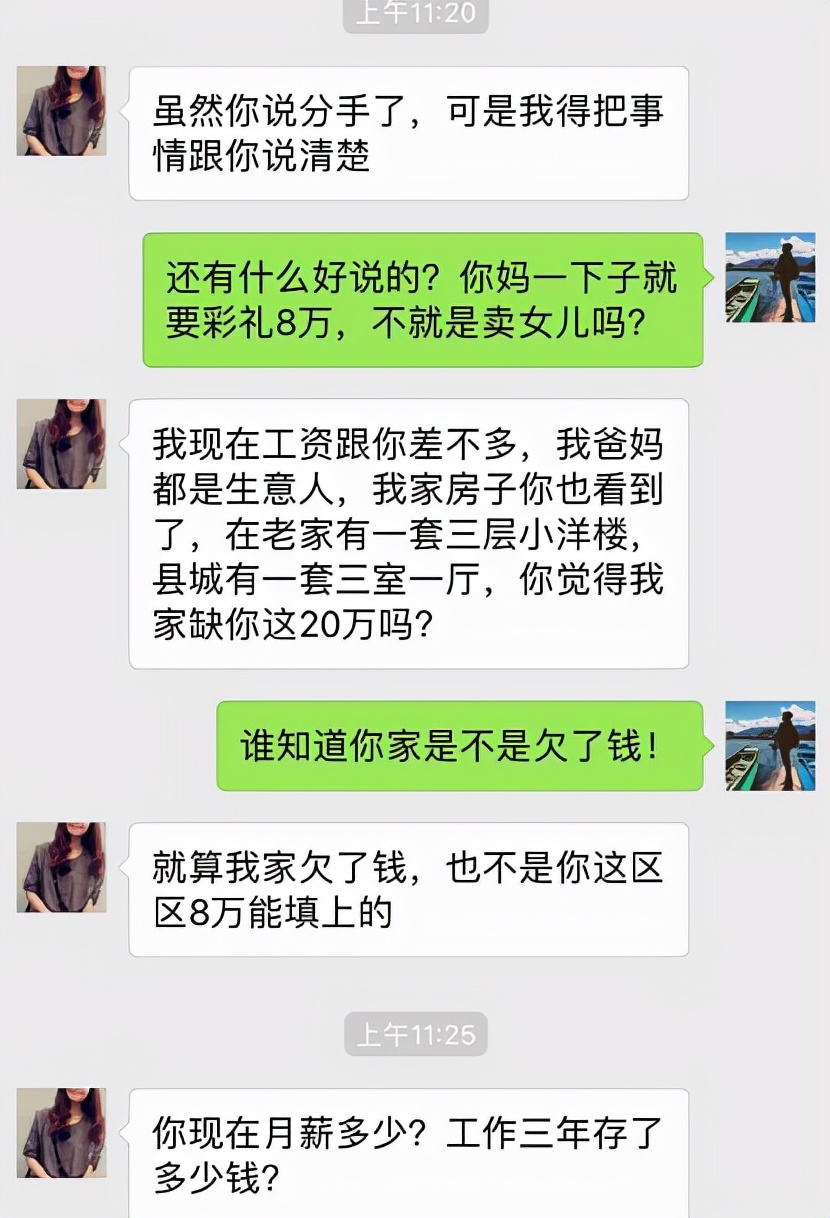Screen dimensions: 830x1218
Task: Open the girlfriend's profile avatar beside first message
Action: point(63,112)
